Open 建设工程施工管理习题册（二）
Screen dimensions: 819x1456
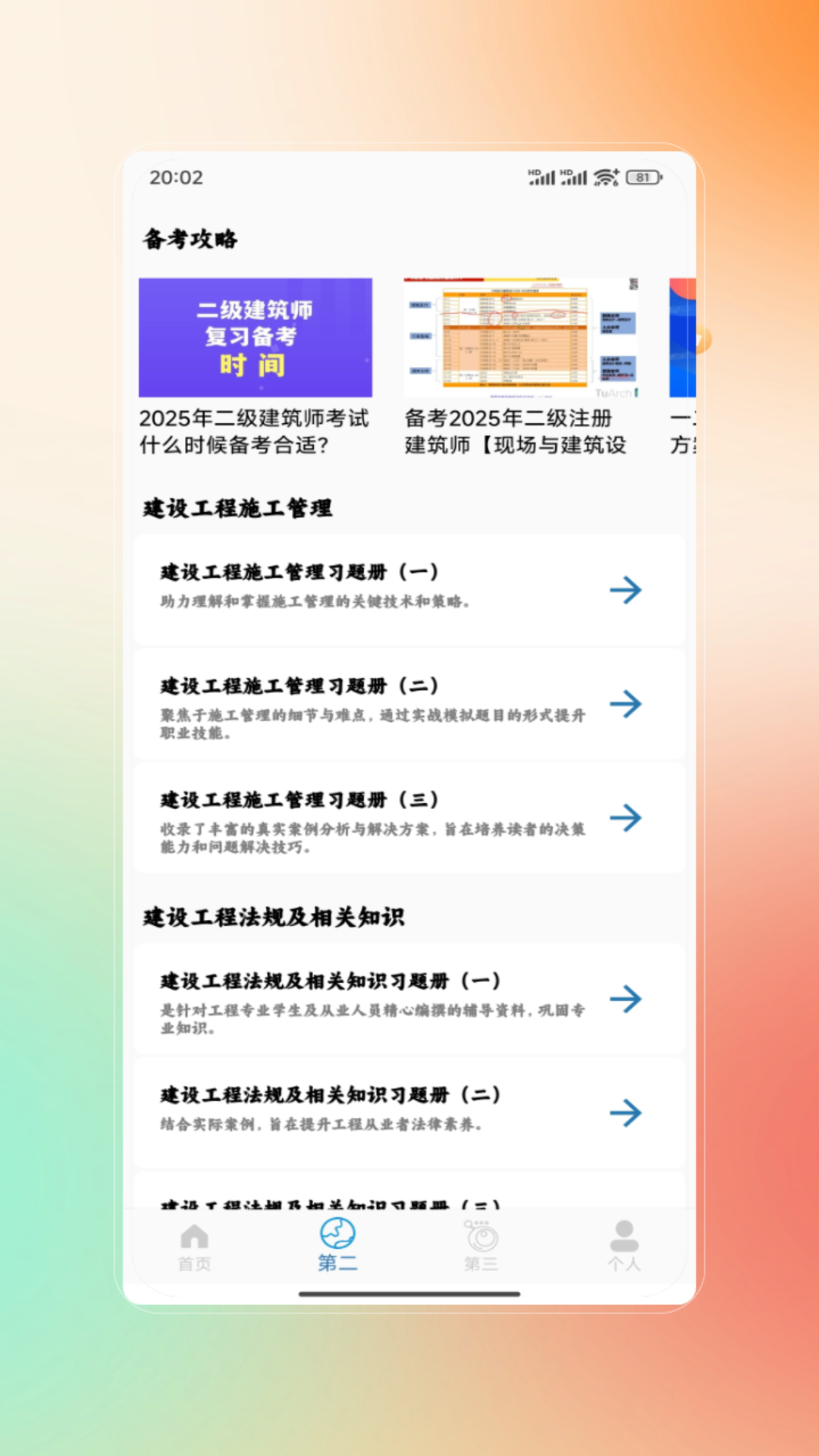click(409, 704)
